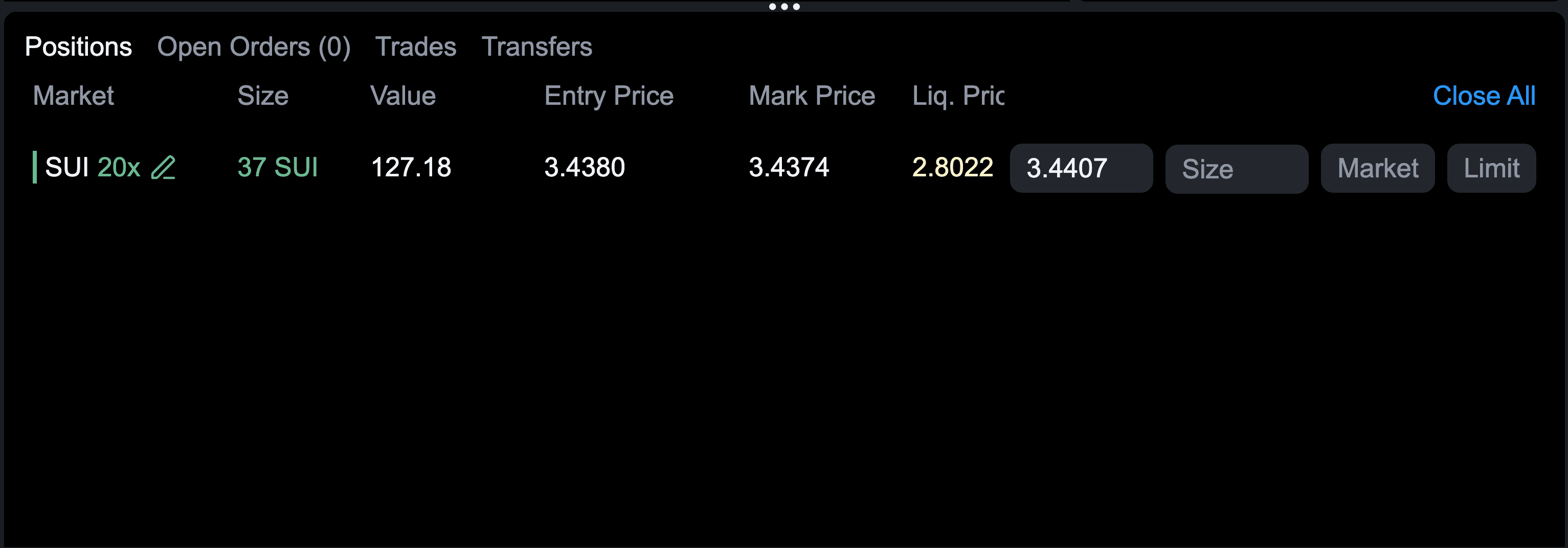Tap the Size input field
The height and width of the screenshot is (548, 1568).
click(1236, 169)
